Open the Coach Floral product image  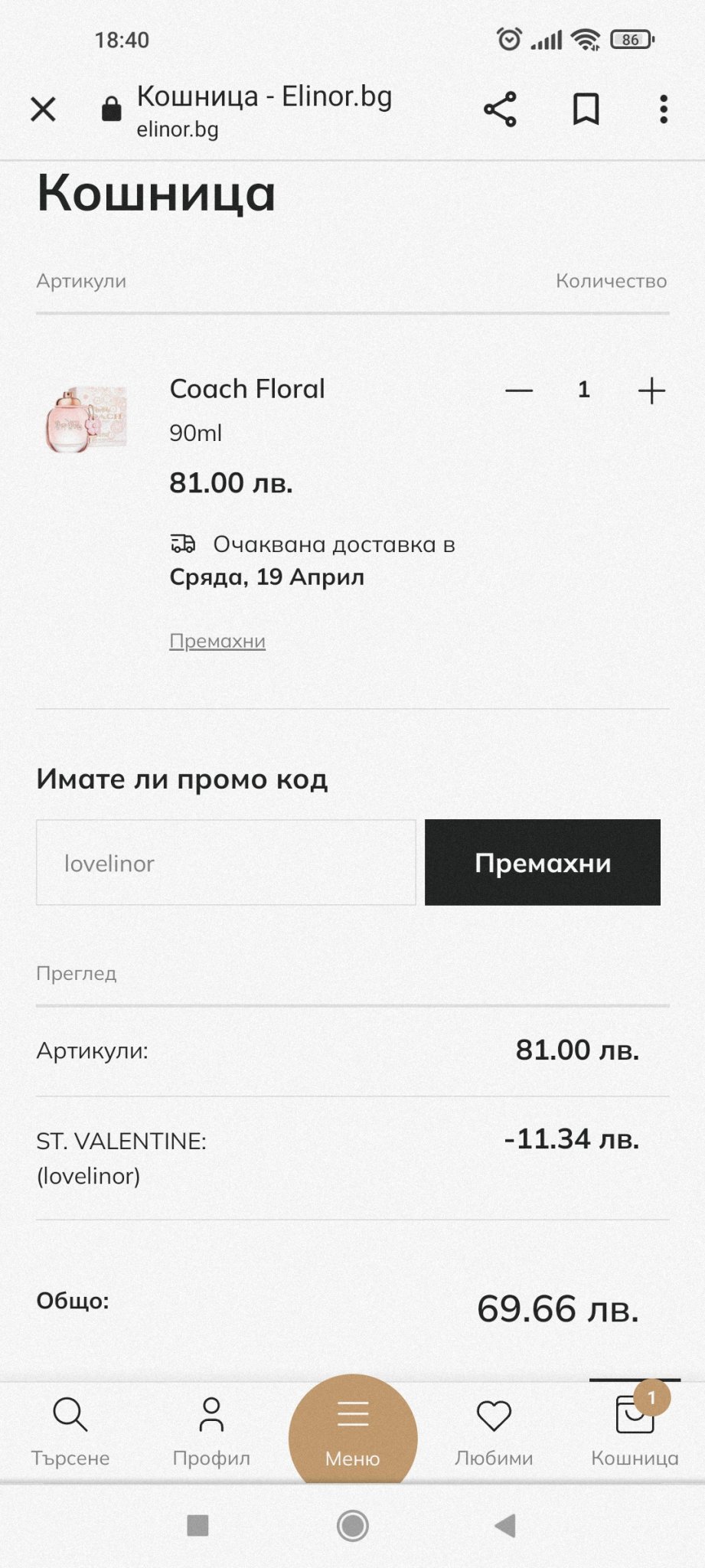[86, 420]
